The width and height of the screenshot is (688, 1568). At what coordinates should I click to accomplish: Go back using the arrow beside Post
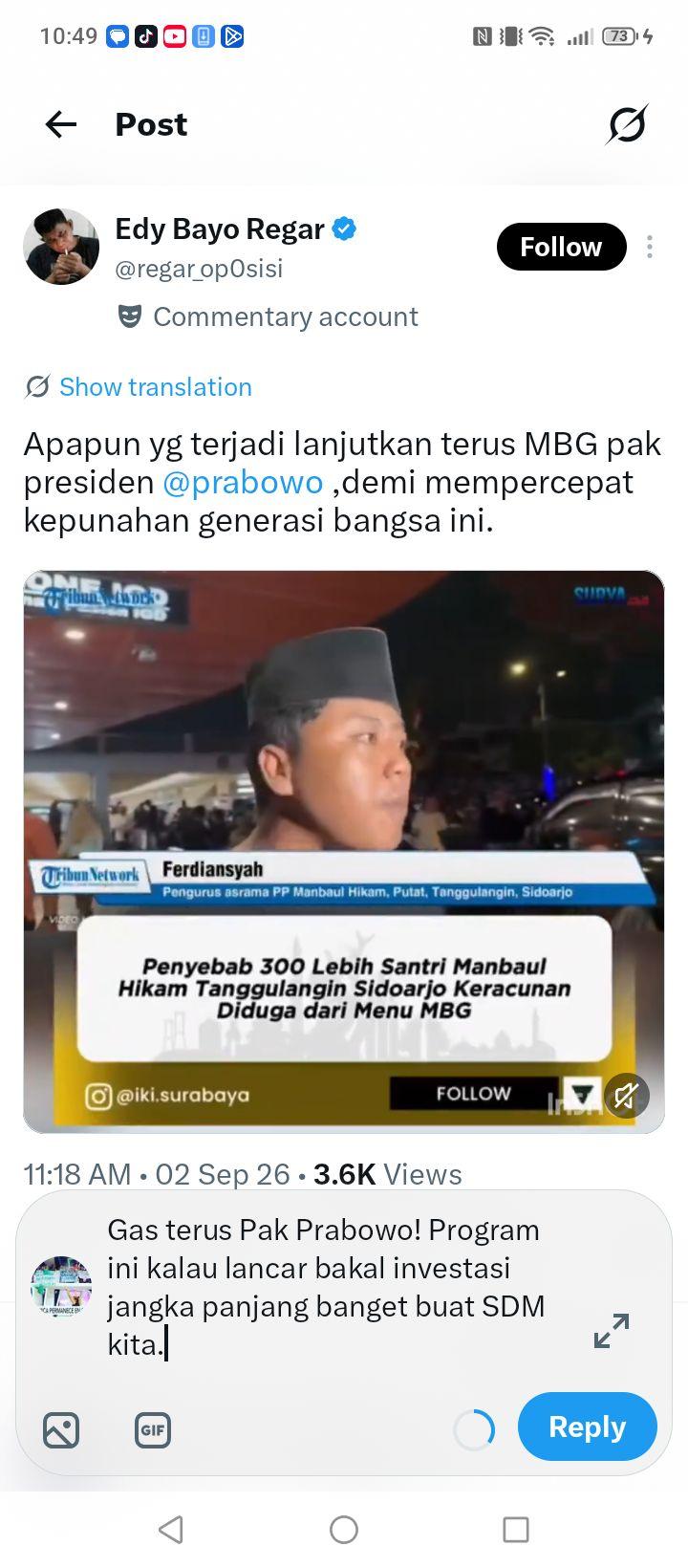pyautogui.click(x=61, y=124)
